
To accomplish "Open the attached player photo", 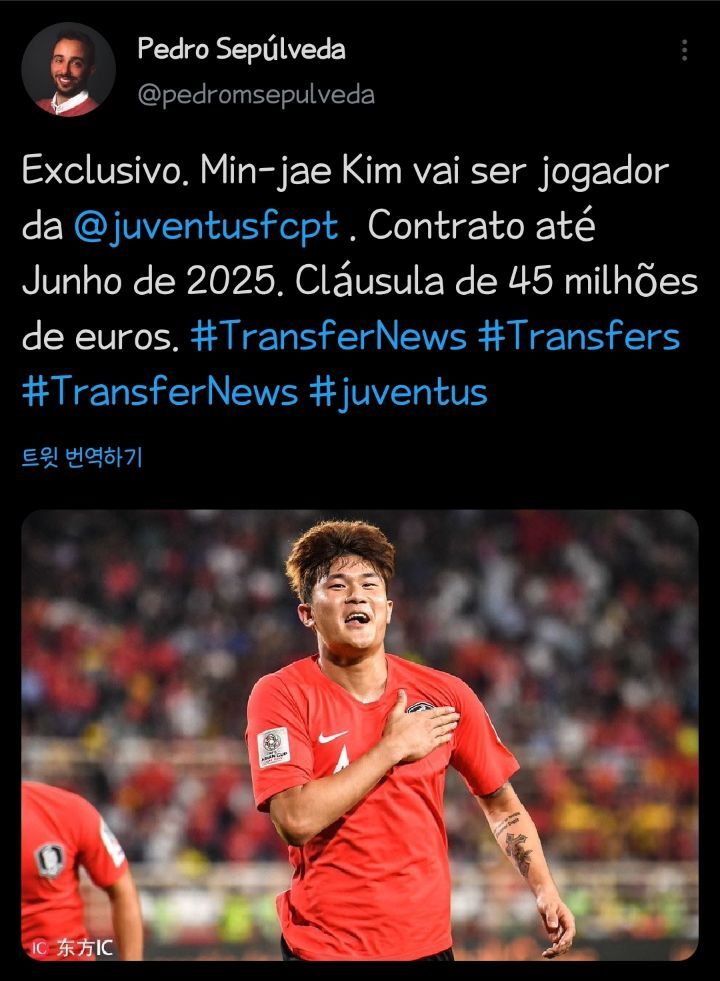I will (360, 735).
